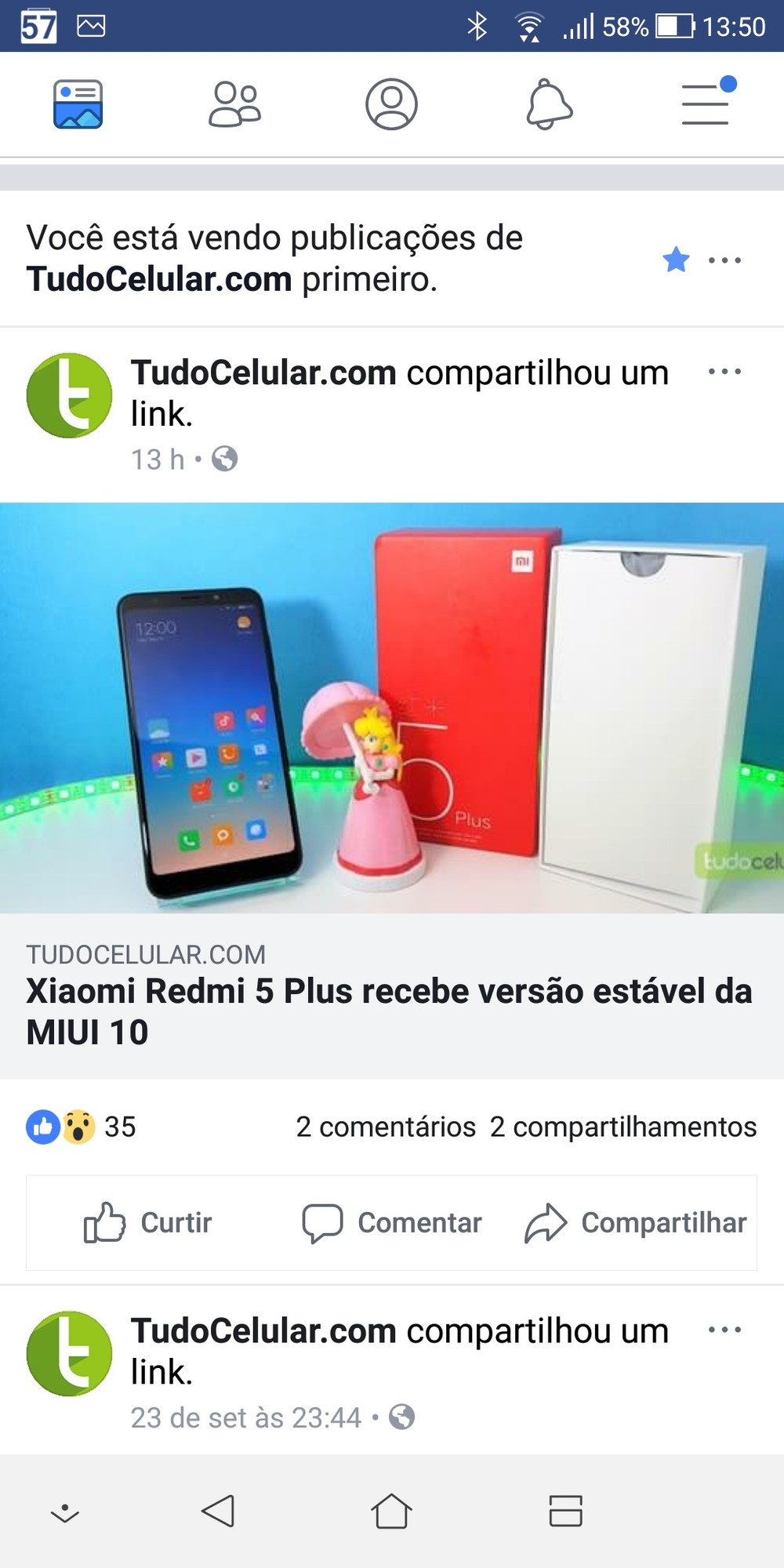This screenshot has width=784, height=1568.
Task: Open the hamburger menu tab
Action: coord(706,104)
